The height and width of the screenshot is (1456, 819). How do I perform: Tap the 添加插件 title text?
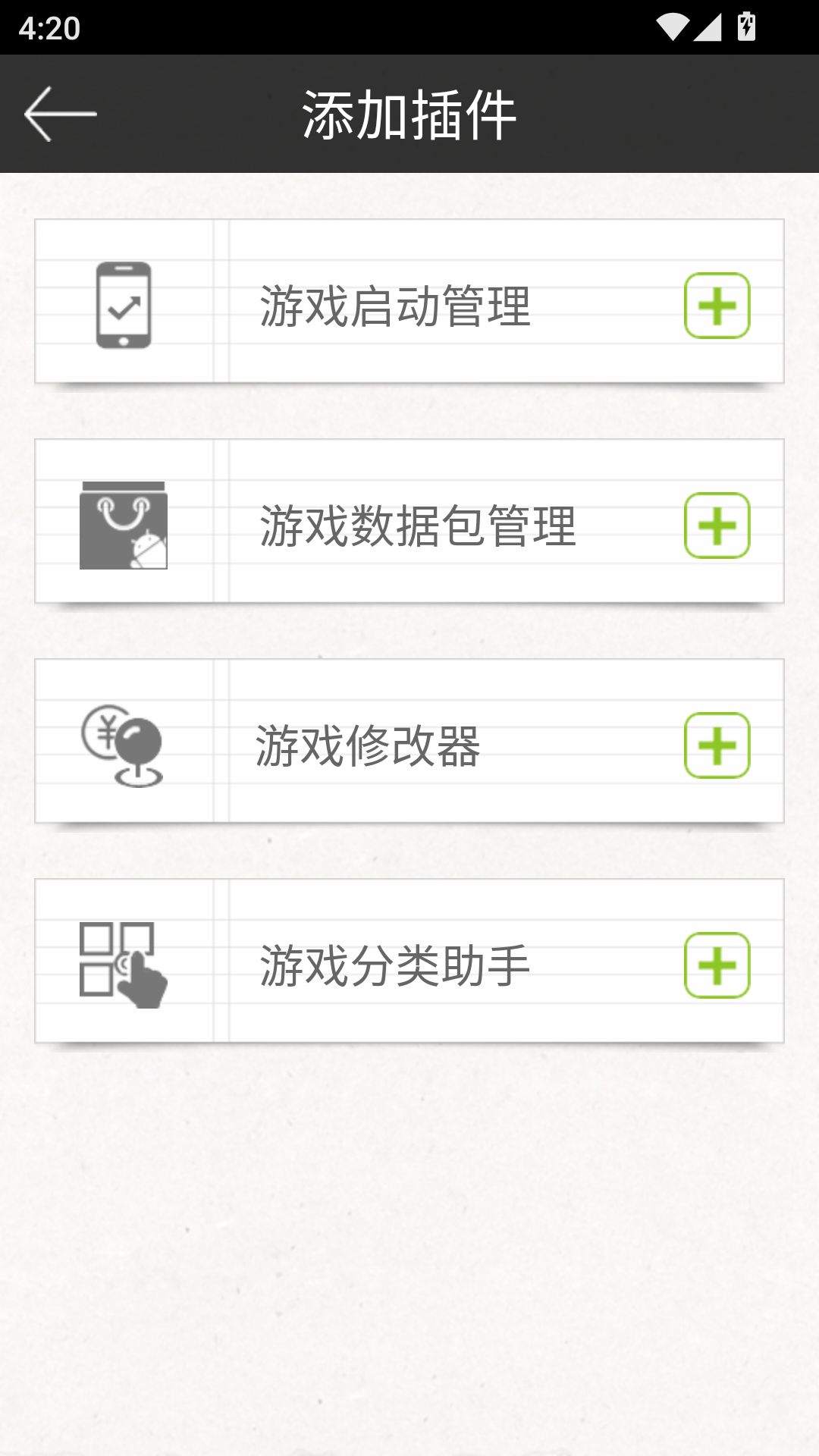point(409,114)
